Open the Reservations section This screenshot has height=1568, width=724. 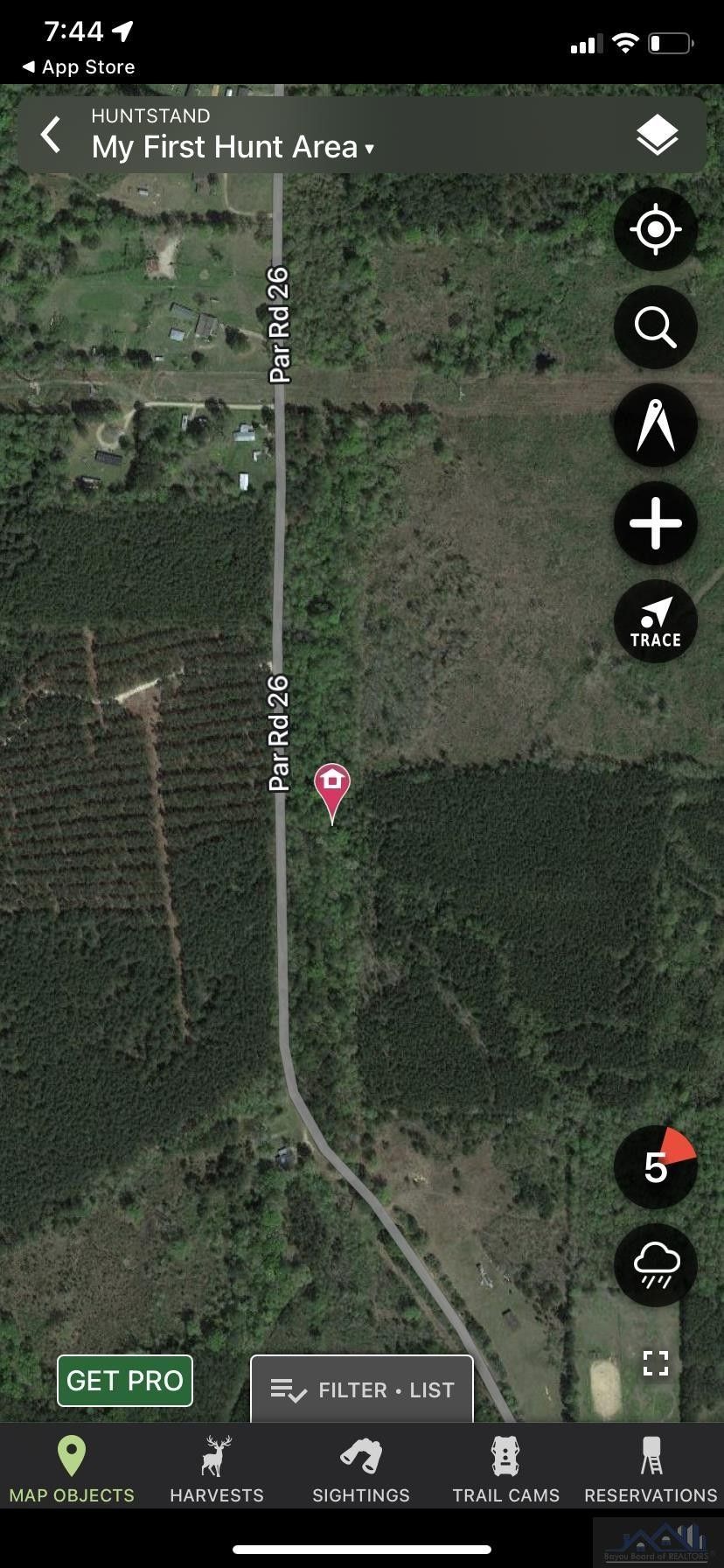651,1467
